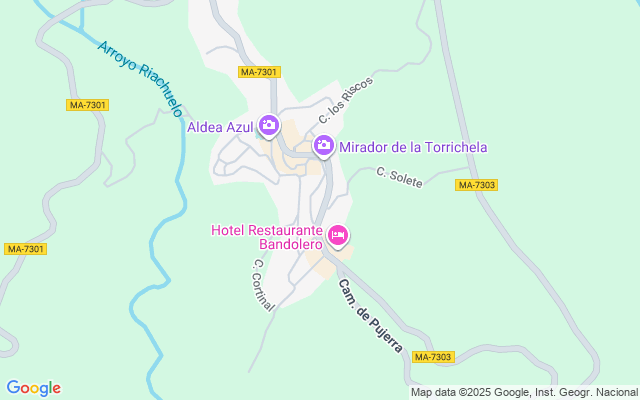The height and width of the screenshot is (400, 640).
Task: Select the Mirador de la Torrichela marker
Action: click(324, 147)
